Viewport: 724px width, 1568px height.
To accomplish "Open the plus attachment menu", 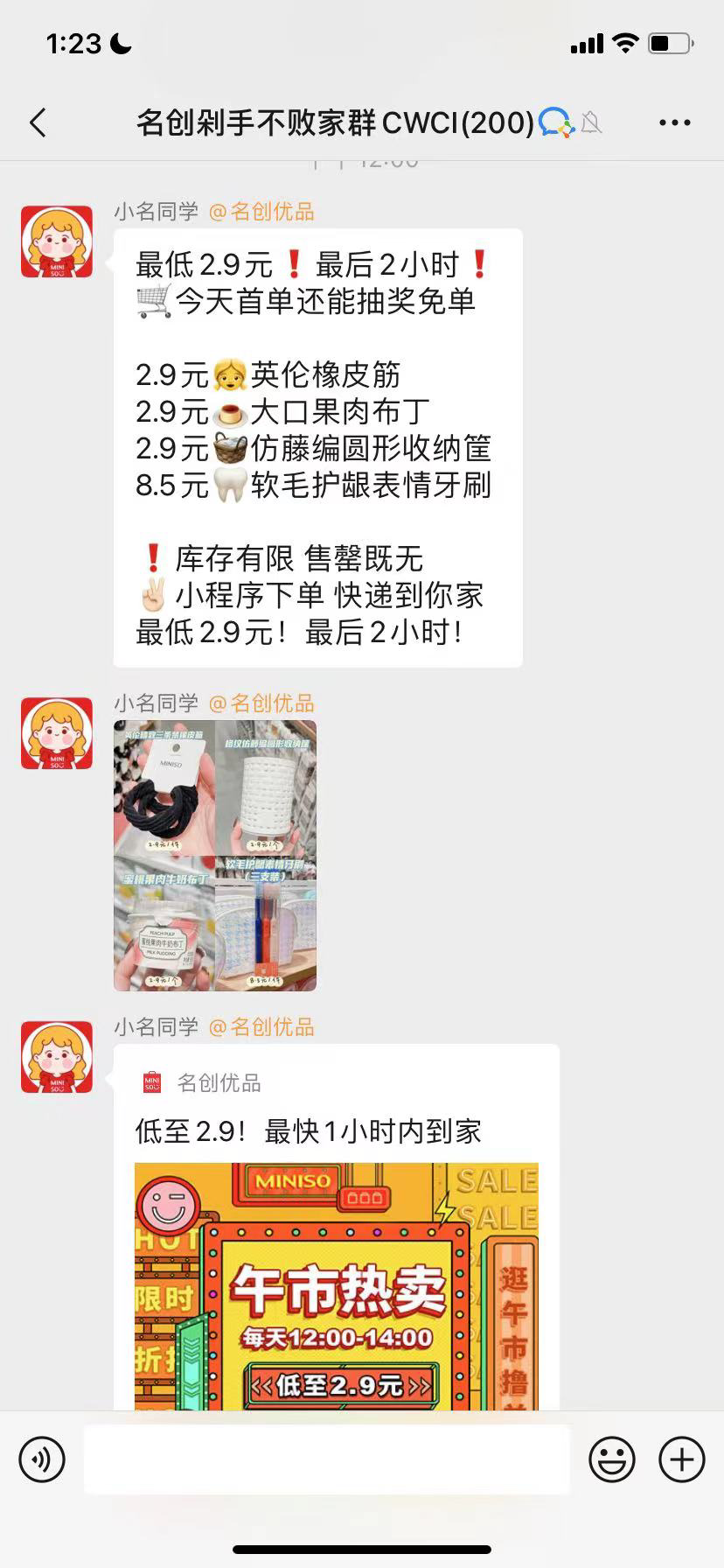I will (682, 1459).
